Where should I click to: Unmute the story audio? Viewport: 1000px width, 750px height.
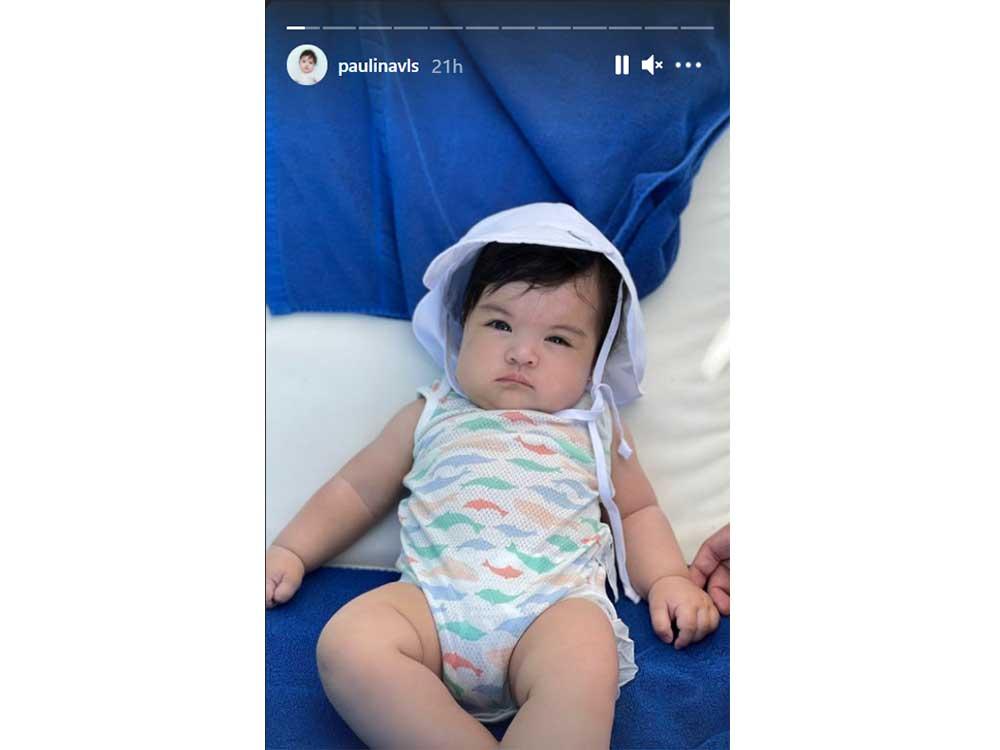652,65
